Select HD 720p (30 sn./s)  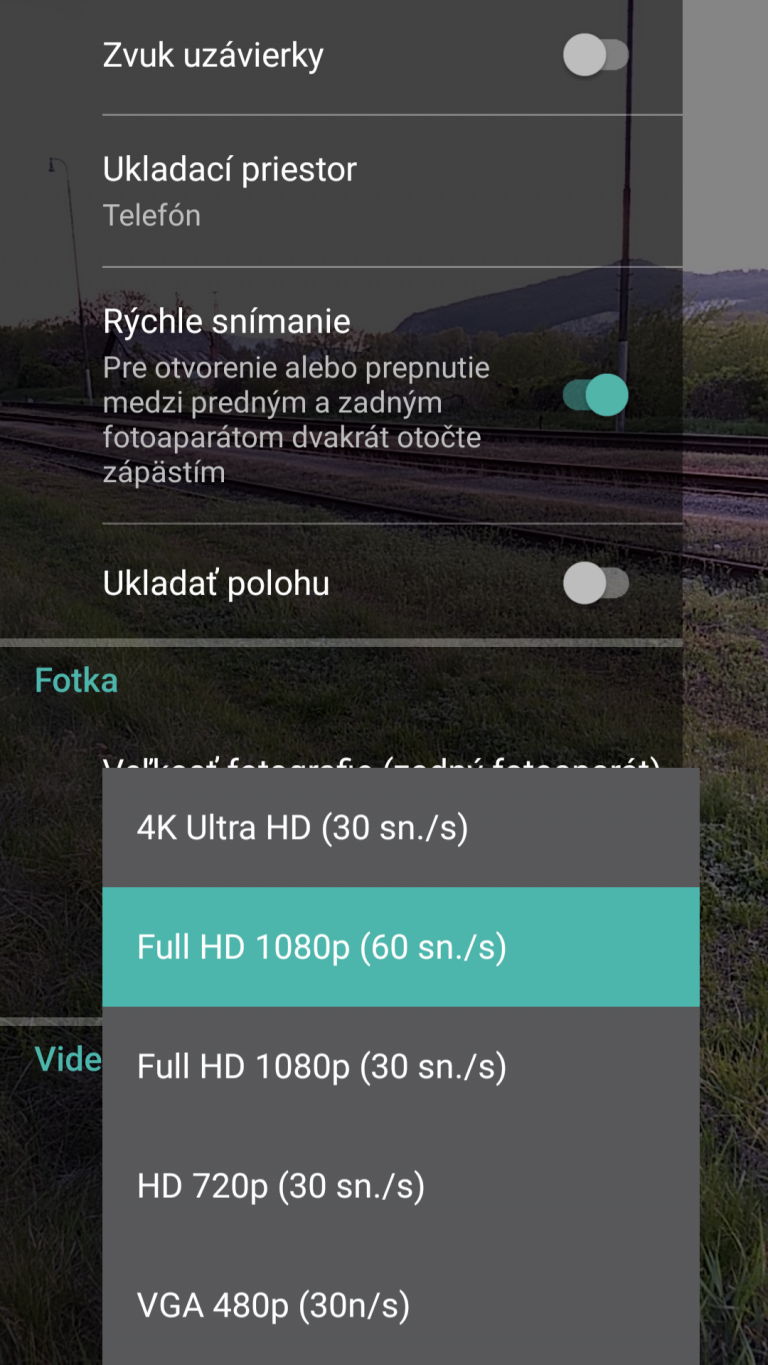pyautogui.click(x=400, y=1186)
